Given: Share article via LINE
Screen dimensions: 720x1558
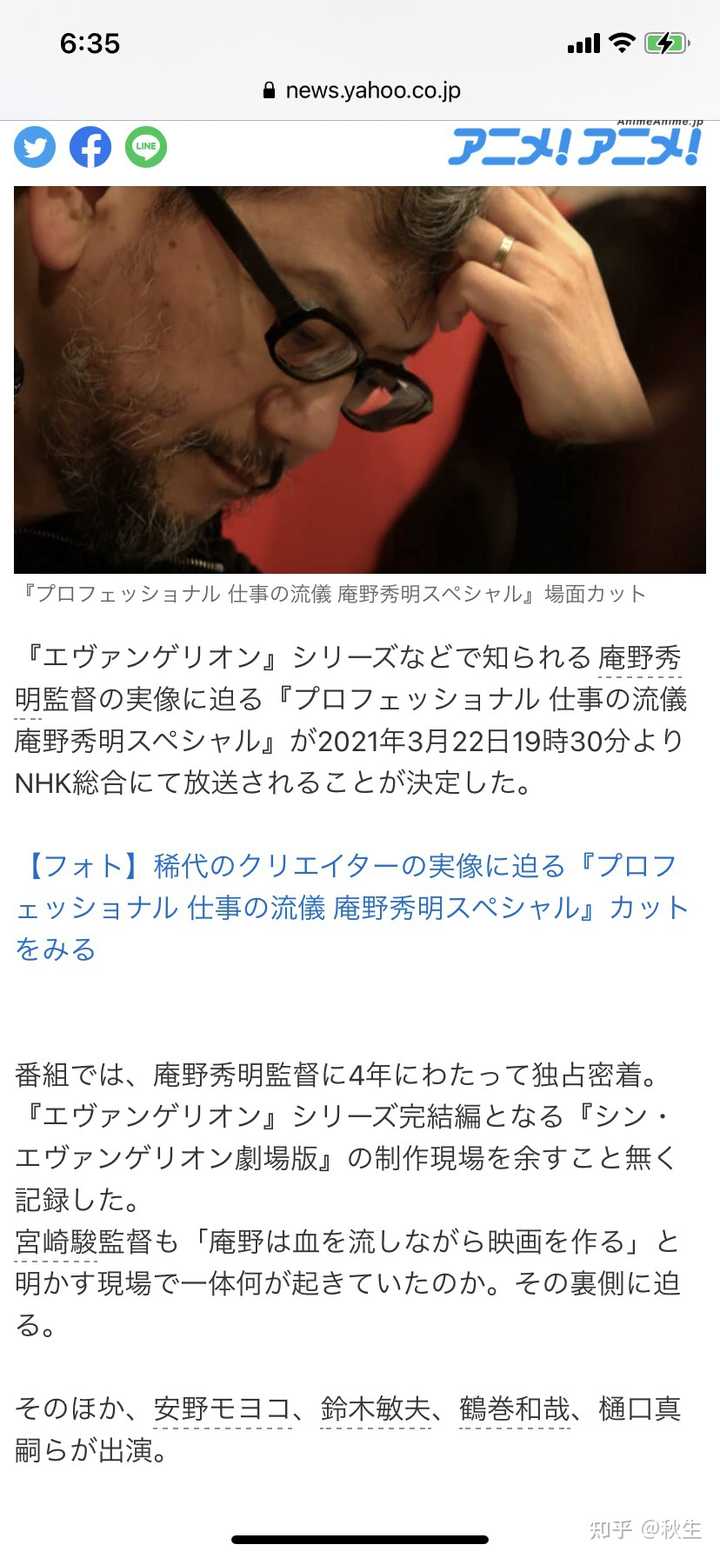Looking at the screenshot, I should 146,148.
